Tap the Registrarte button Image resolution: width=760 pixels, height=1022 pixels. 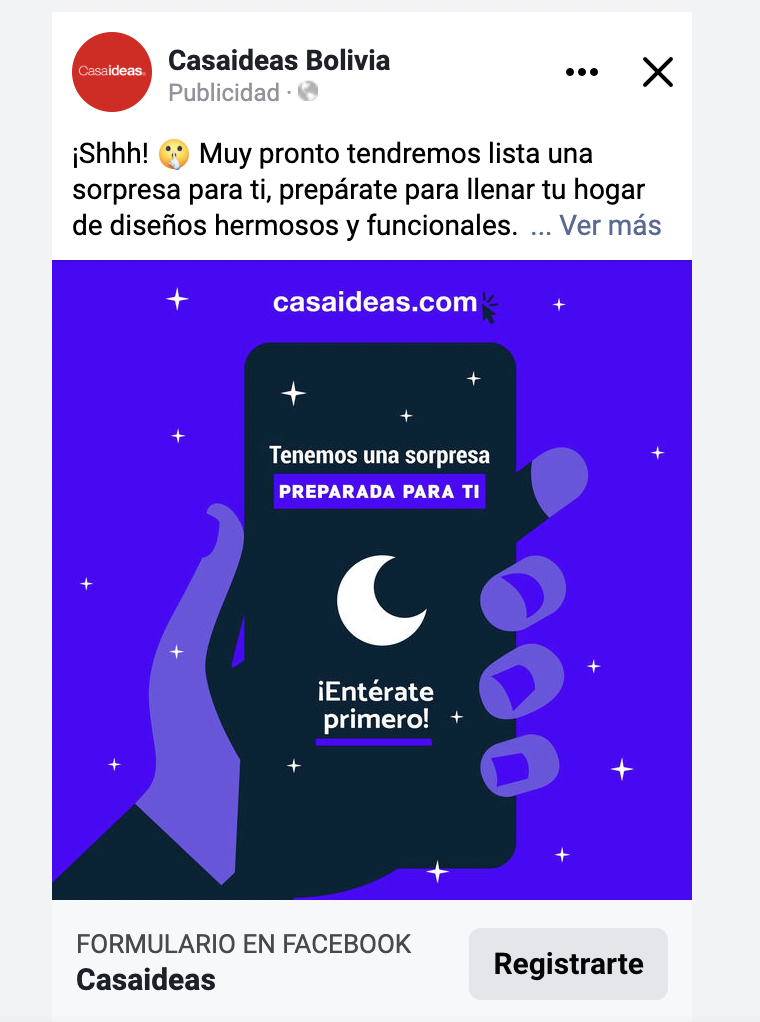[568, 964]
